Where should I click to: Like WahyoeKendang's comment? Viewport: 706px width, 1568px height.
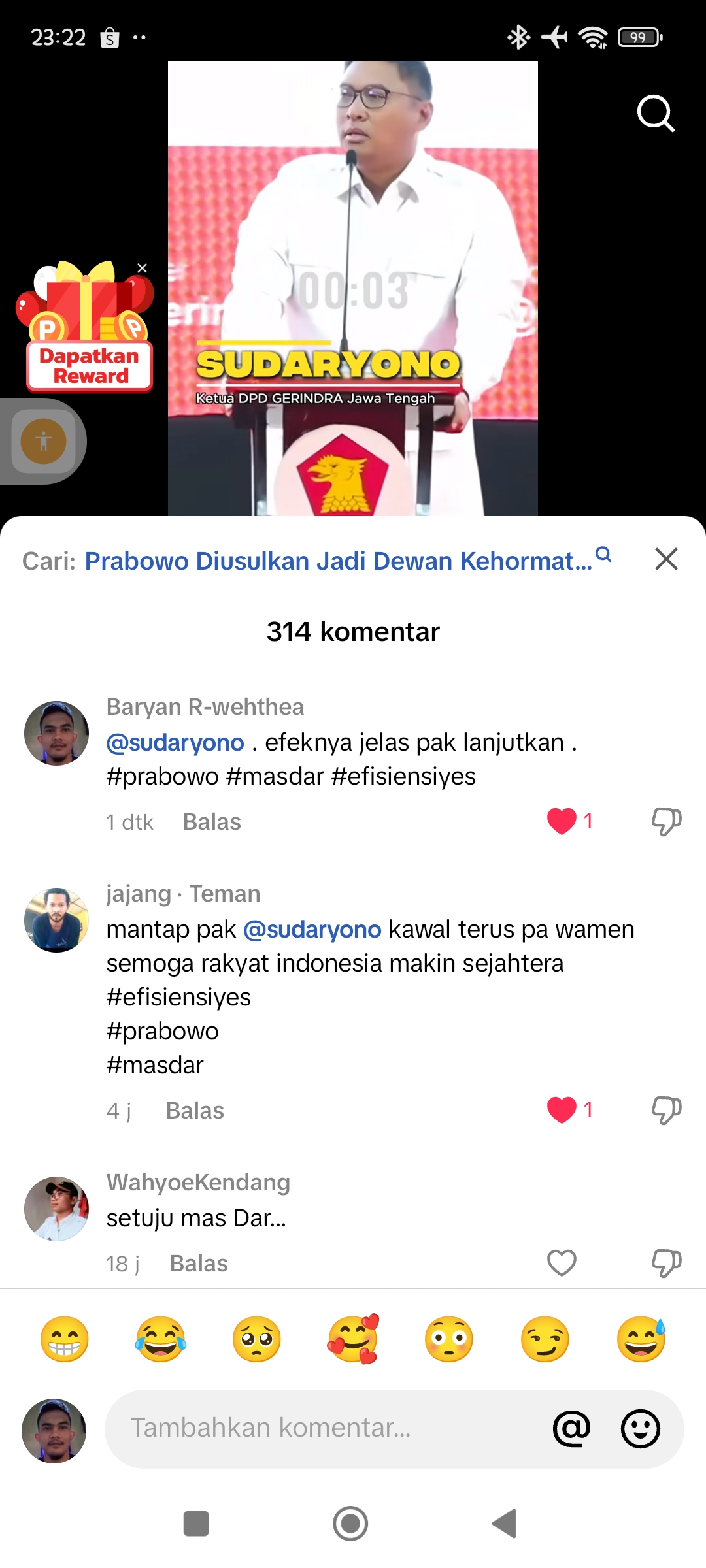(562, 1262)
